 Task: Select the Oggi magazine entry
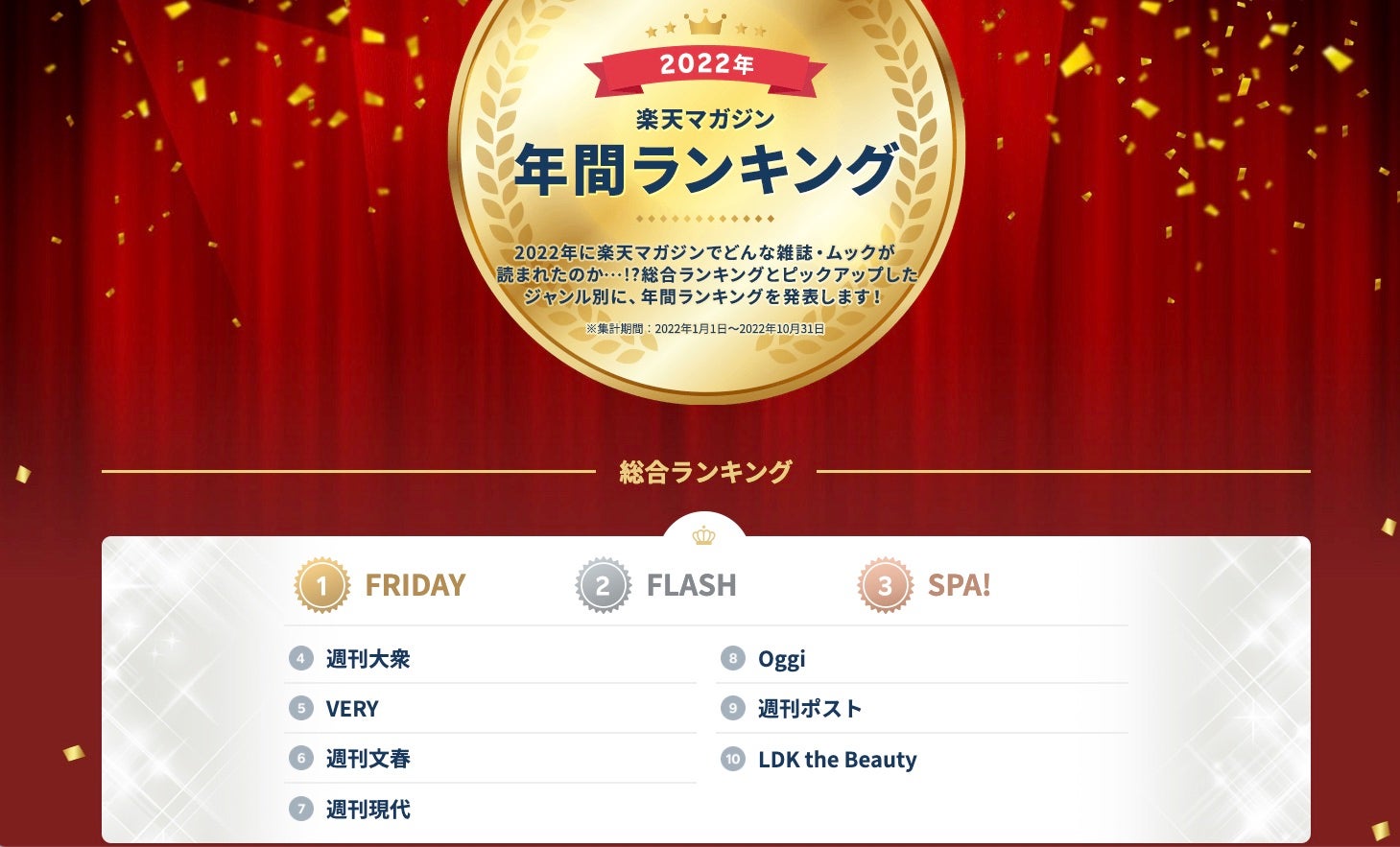click(x=781, y=659)
